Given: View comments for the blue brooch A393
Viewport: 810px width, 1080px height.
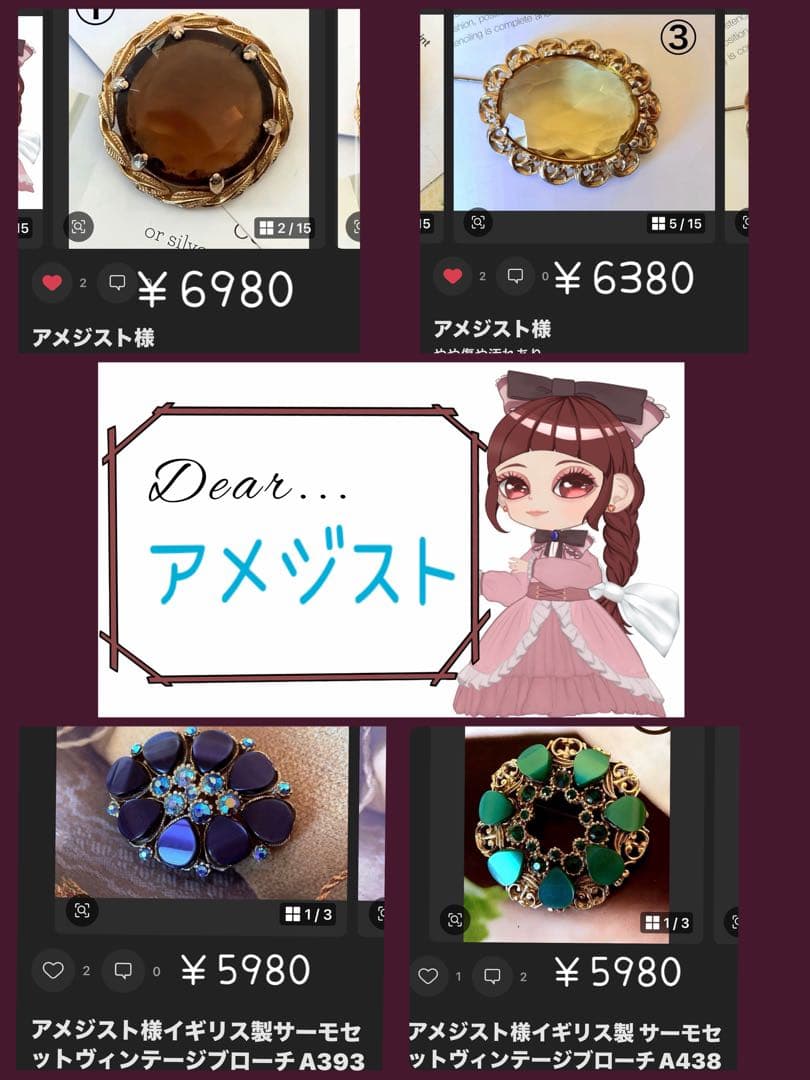Looking at the screenshot, I should pyautogui.click(x=121, y=967).
